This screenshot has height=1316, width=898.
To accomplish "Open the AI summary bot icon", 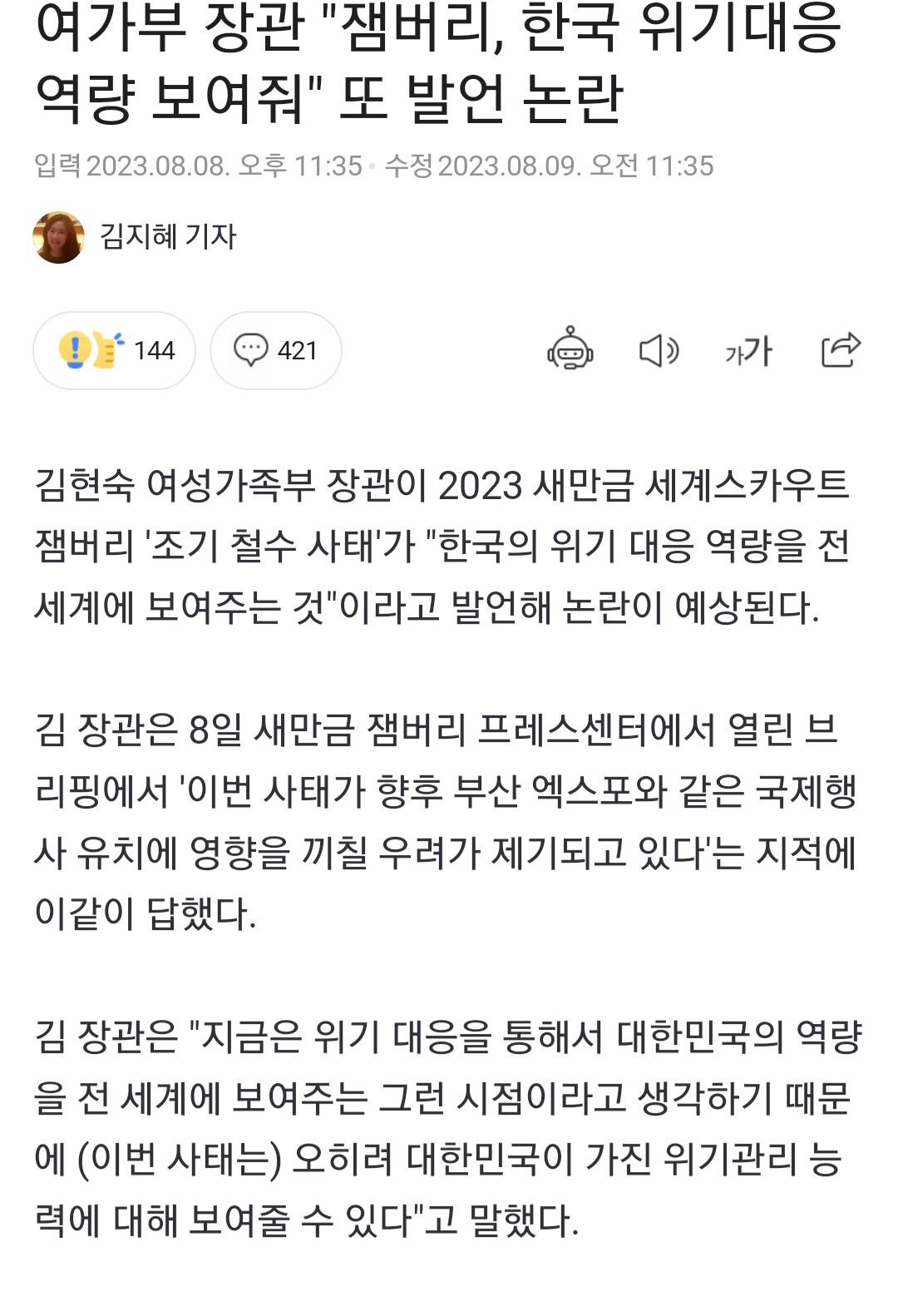I will click(x=570, y=349).
